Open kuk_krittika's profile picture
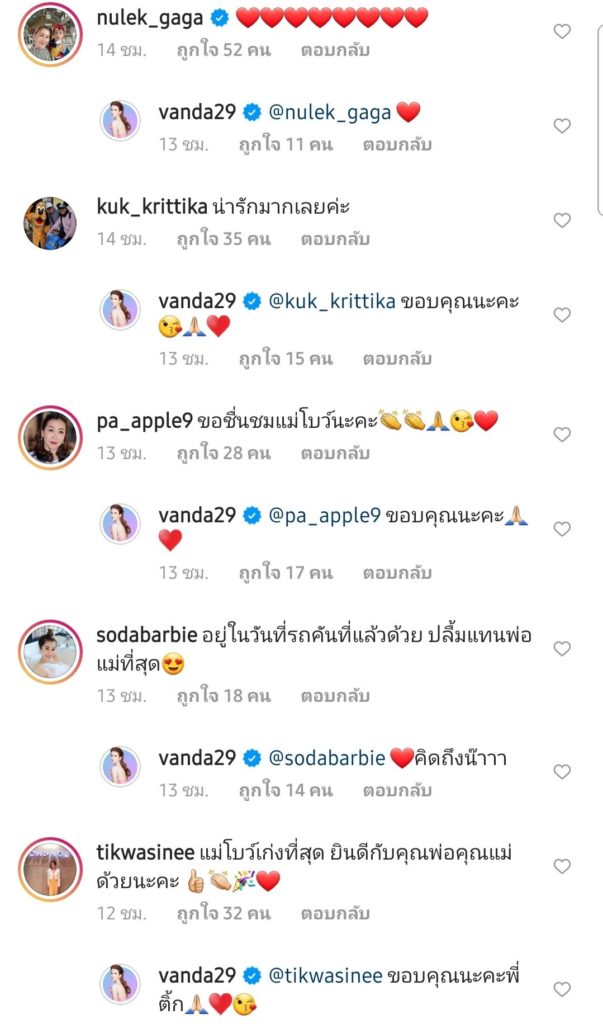Screen dimensions: 603x1024 pyautogui.click(x=49, y=221)
